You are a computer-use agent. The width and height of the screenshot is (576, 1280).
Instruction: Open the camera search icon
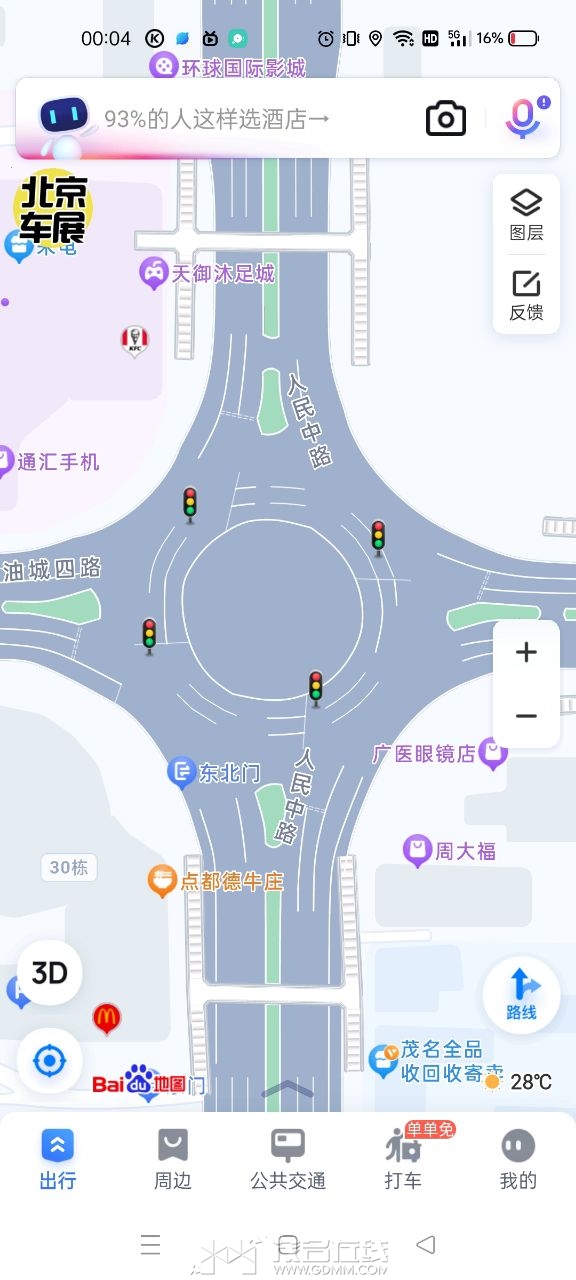[446, 118]
